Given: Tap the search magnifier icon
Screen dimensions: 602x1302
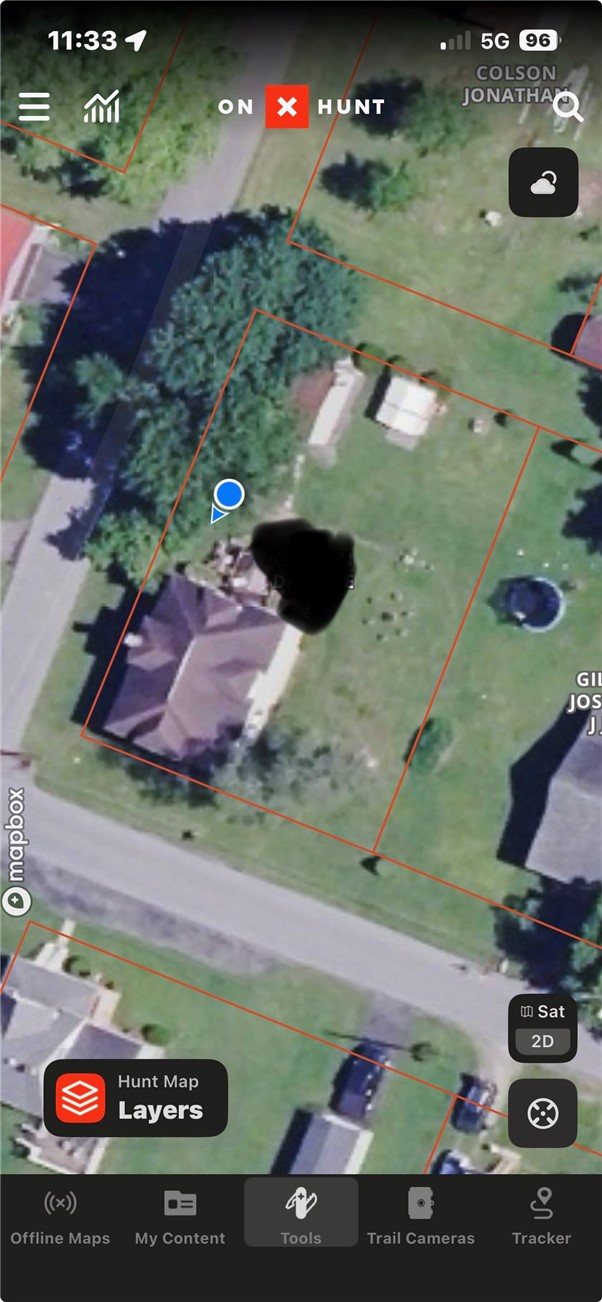Looking at the screenshot, I should coord(567,106).
